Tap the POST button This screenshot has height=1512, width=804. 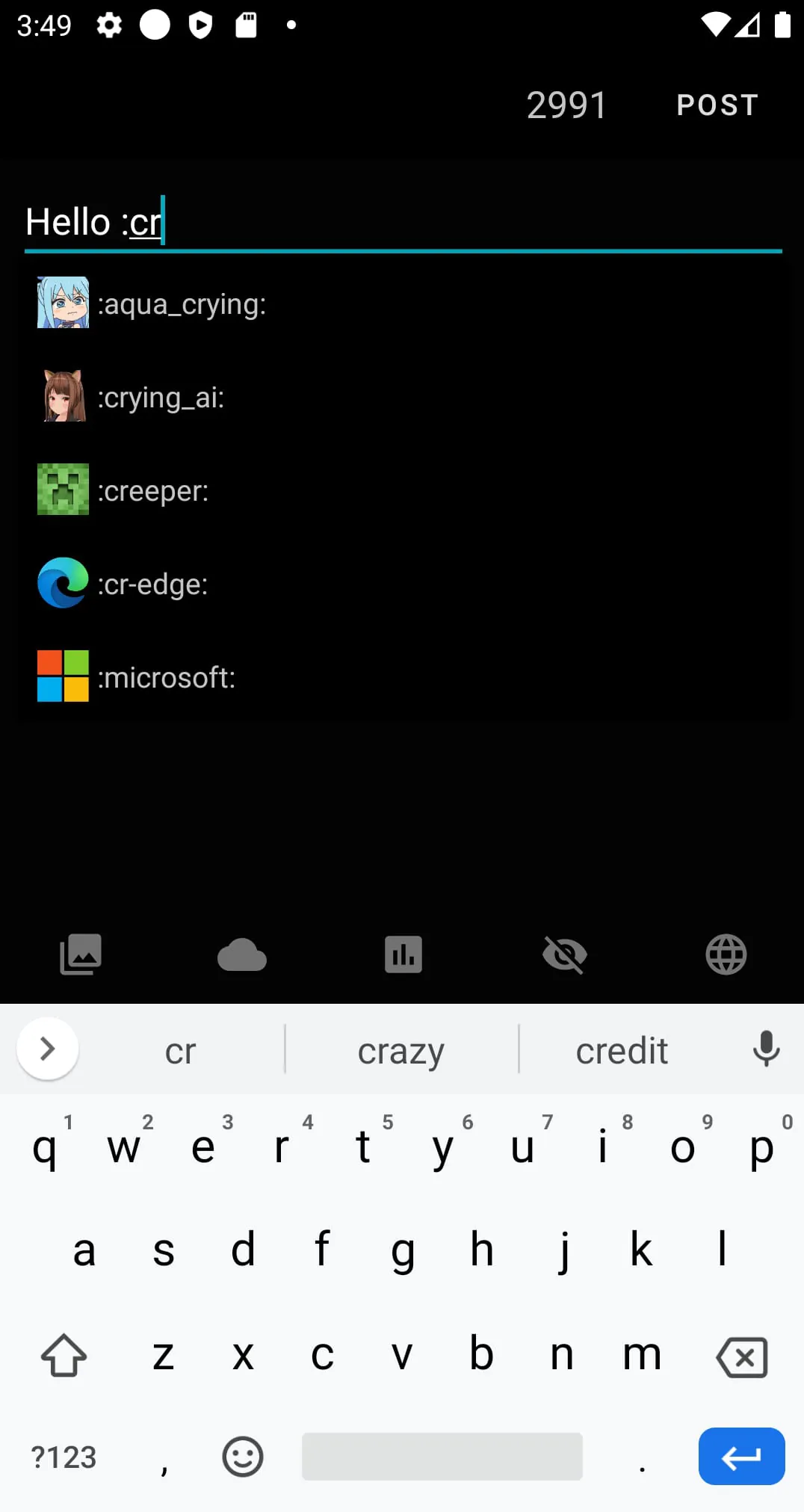[x=717, y=105]
